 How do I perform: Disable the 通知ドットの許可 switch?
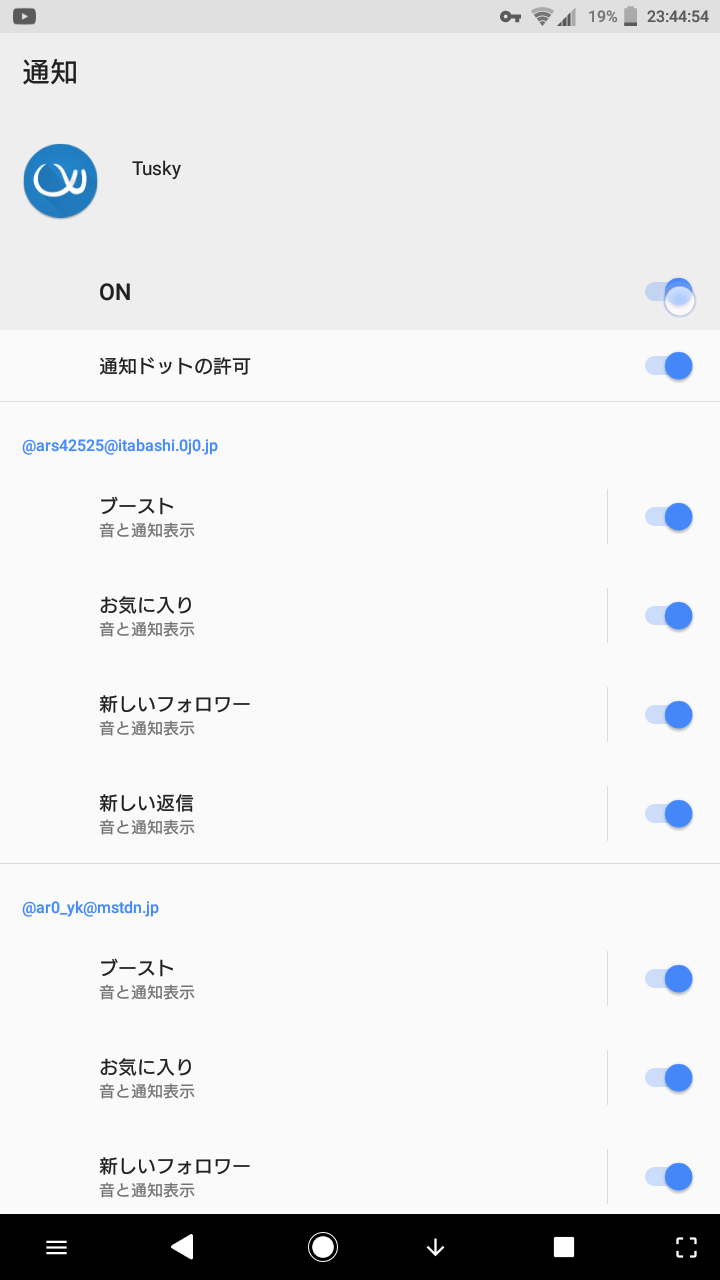(669, 366)
